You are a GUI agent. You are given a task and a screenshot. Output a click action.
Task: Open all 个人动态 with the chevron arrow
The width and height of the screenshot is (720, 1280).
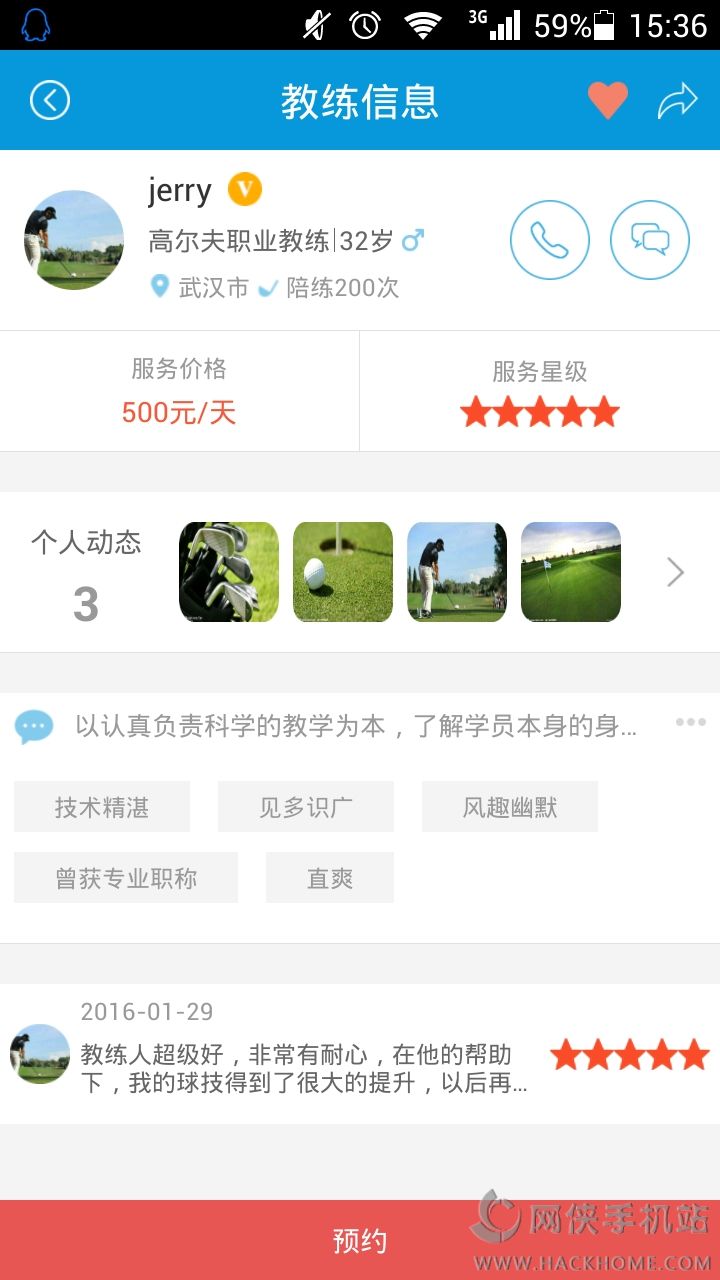click(x=676, y=572)
